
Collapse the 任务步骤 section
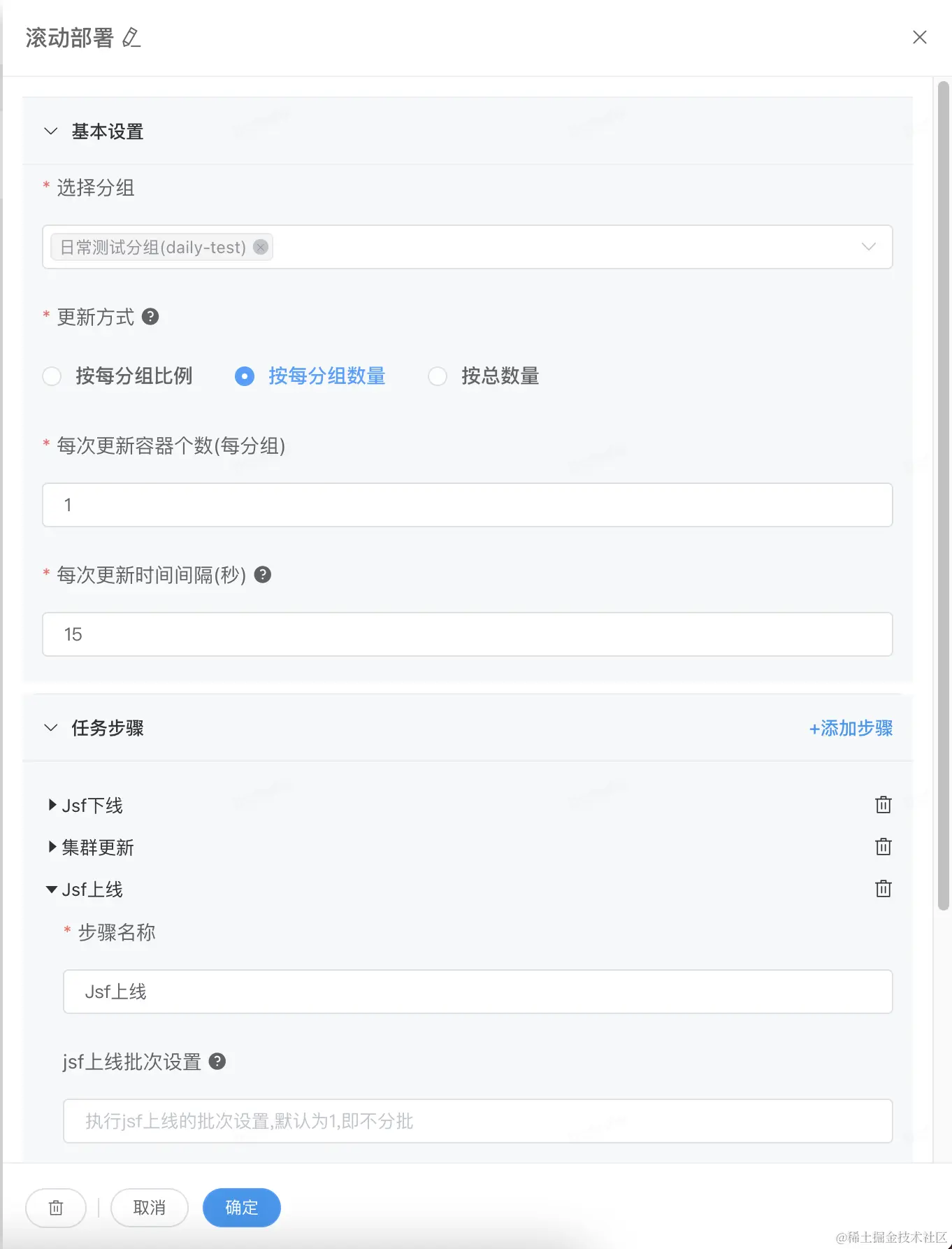point(51,728)
